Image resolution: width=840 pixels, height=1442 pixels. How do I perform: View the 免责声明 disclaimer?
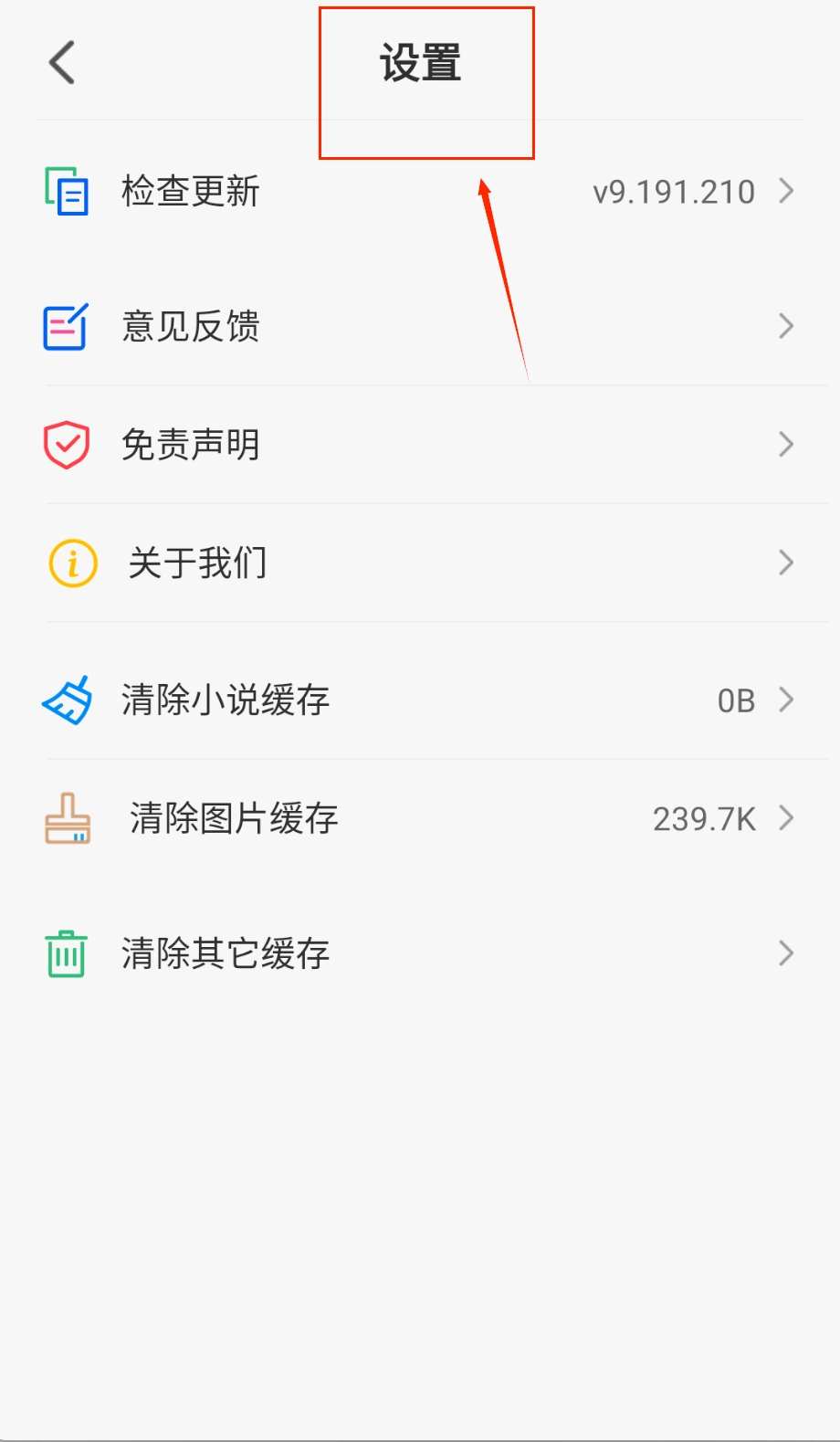[x=192, y=445]
